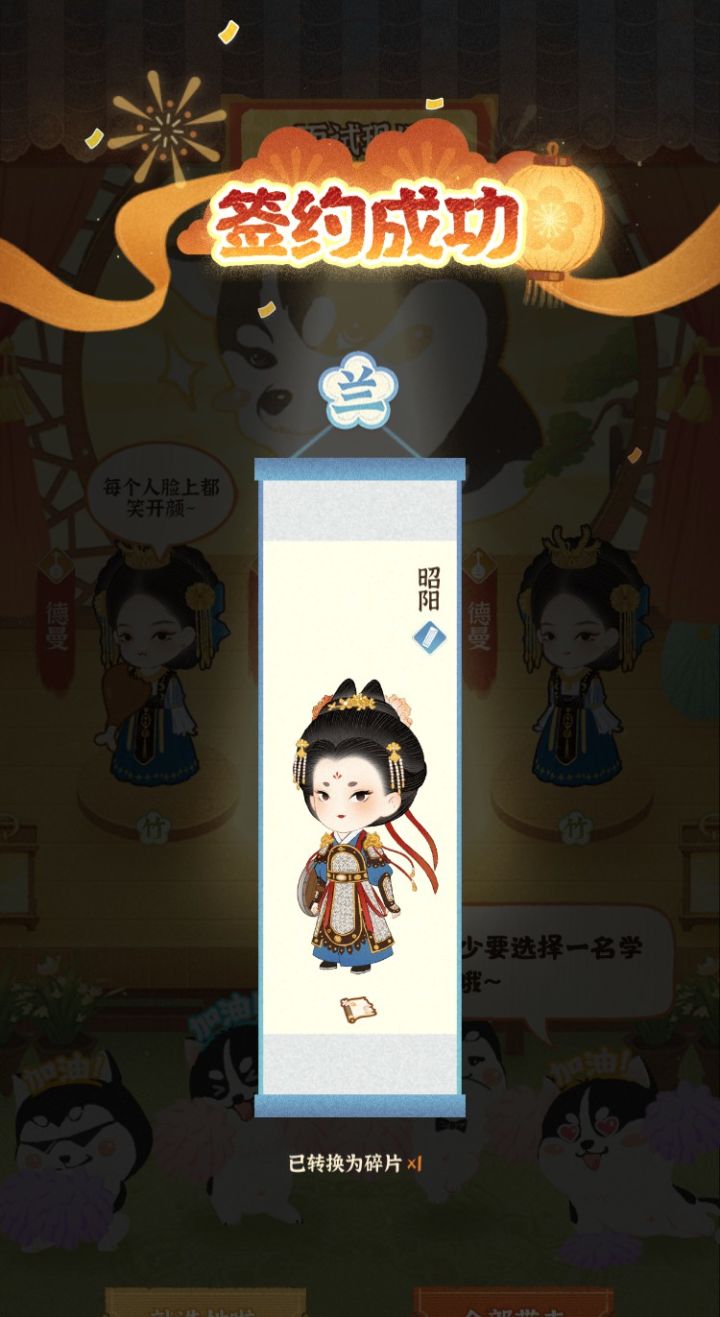Click the blue roller bar atop the hanging scroll
The image size is (720, 1317).
click(x=360, y=465)
